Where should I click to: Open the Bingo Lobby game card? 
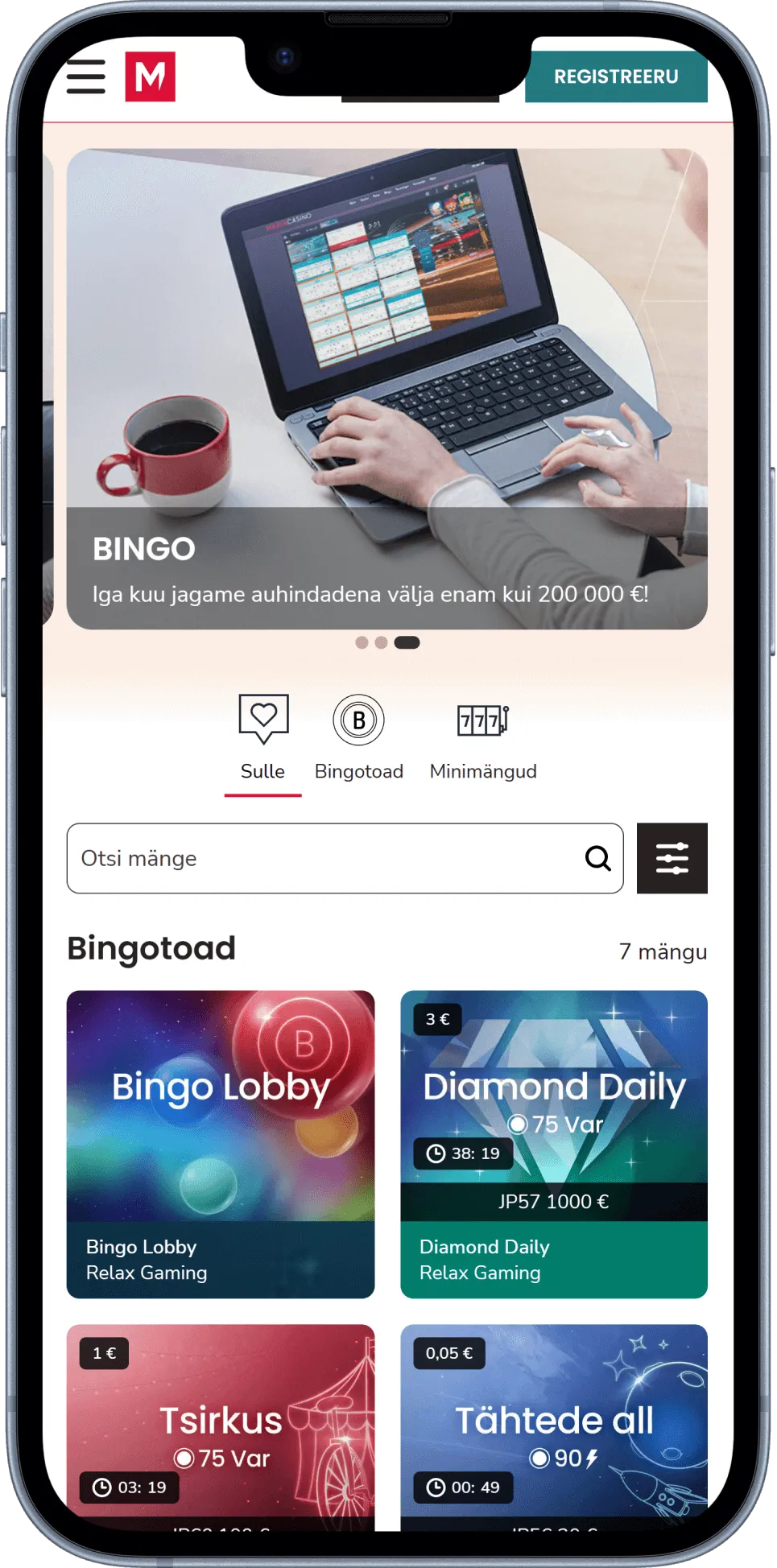[221, 1143]
